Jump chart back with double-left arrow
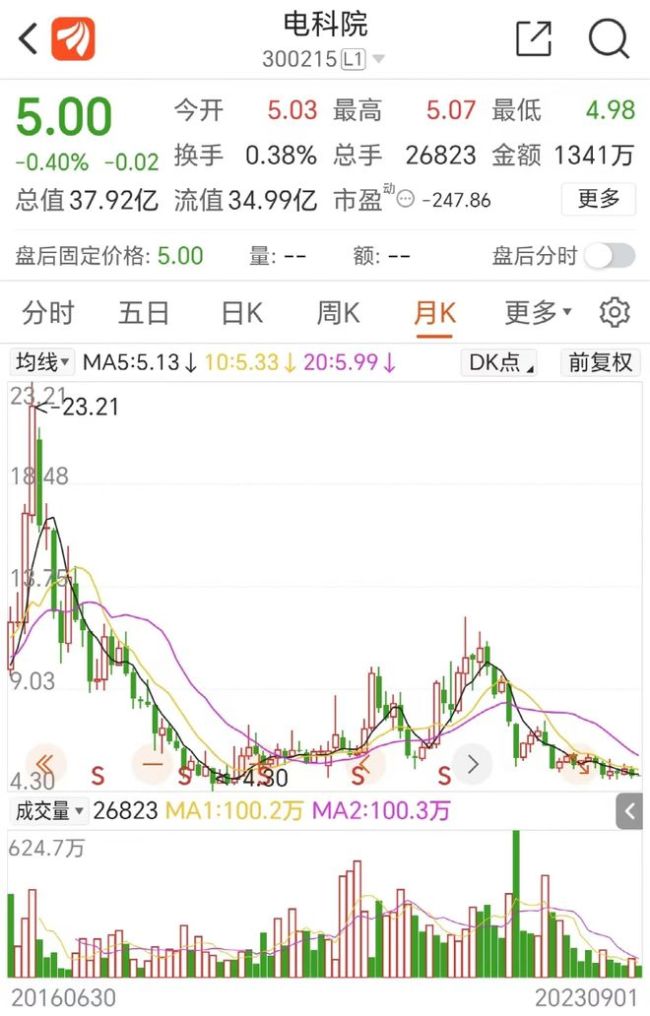The image size is (650, 1016). pos(45,764)
